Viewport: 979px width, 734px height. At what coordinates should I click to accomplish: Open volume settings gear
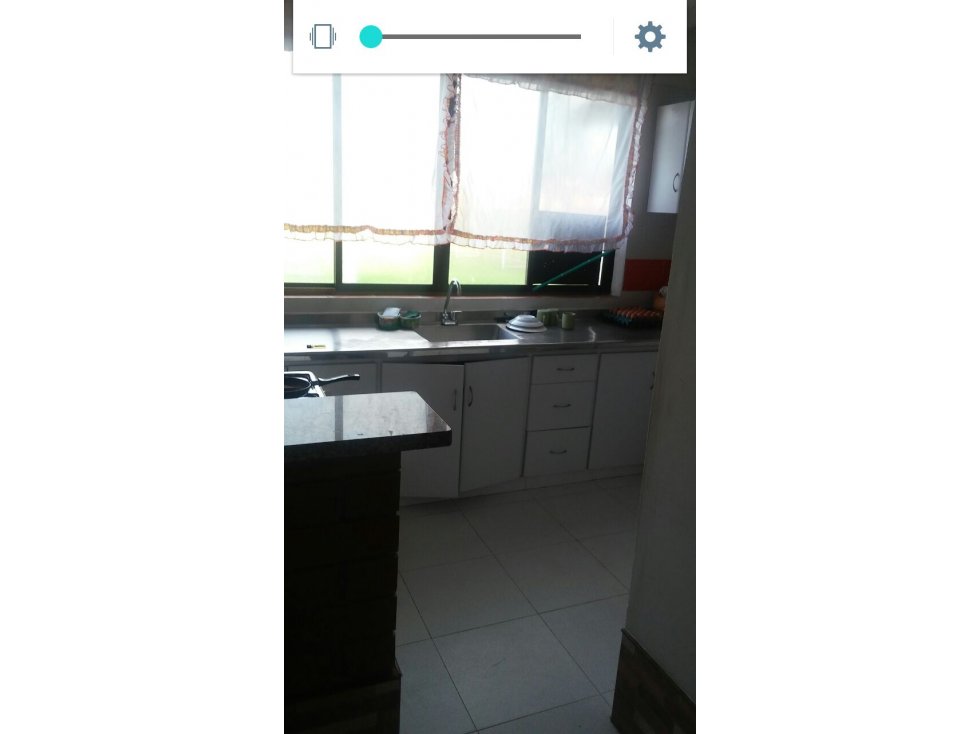(x=650, y=37)
